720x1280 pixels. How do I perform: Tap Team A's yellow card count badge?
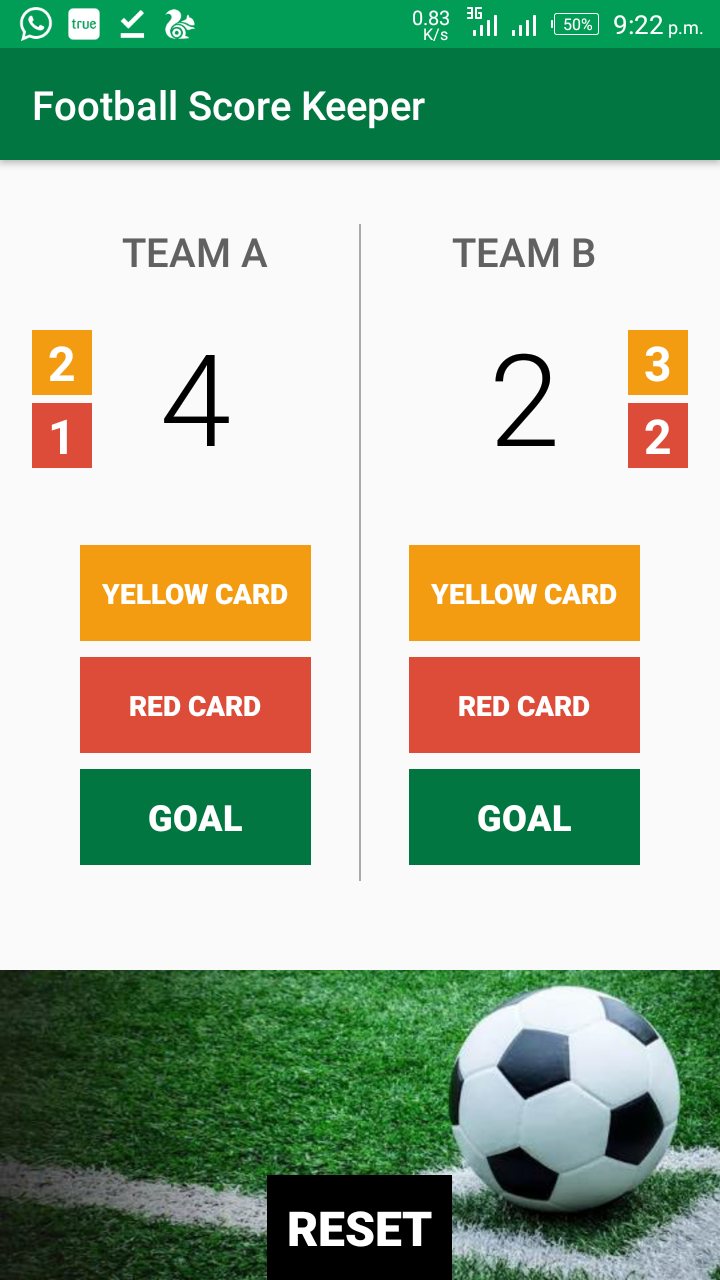(x=62, y=365)
